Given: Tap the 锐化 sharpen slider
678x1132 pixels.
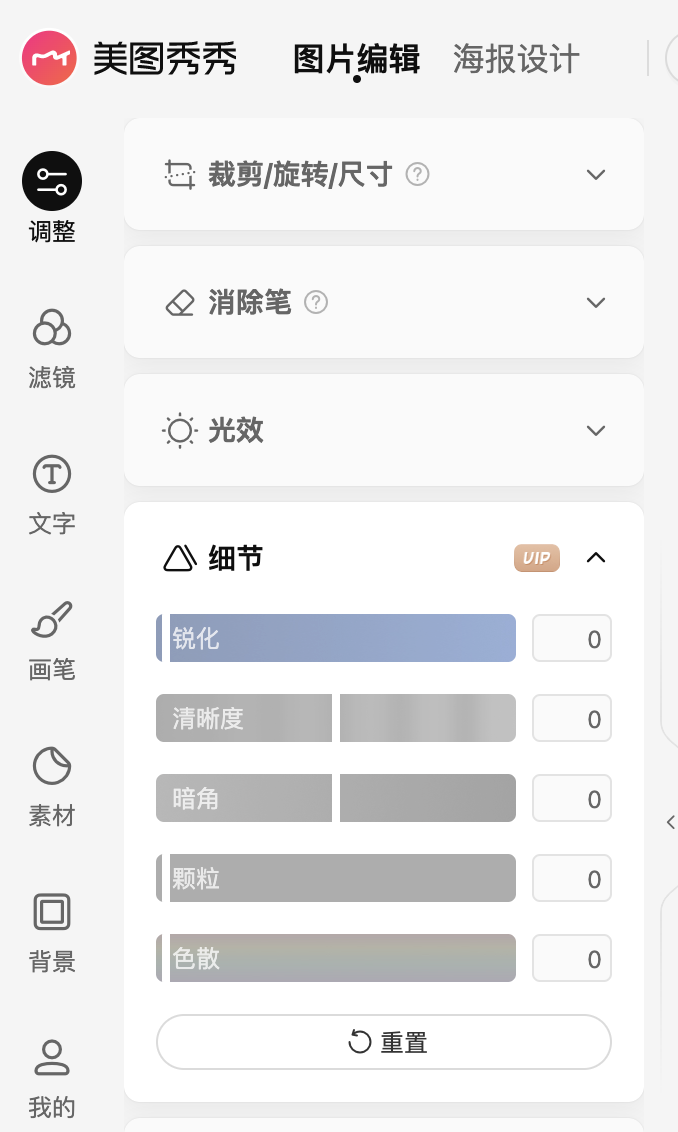Looking at the screenshot, I should (336, 638).
